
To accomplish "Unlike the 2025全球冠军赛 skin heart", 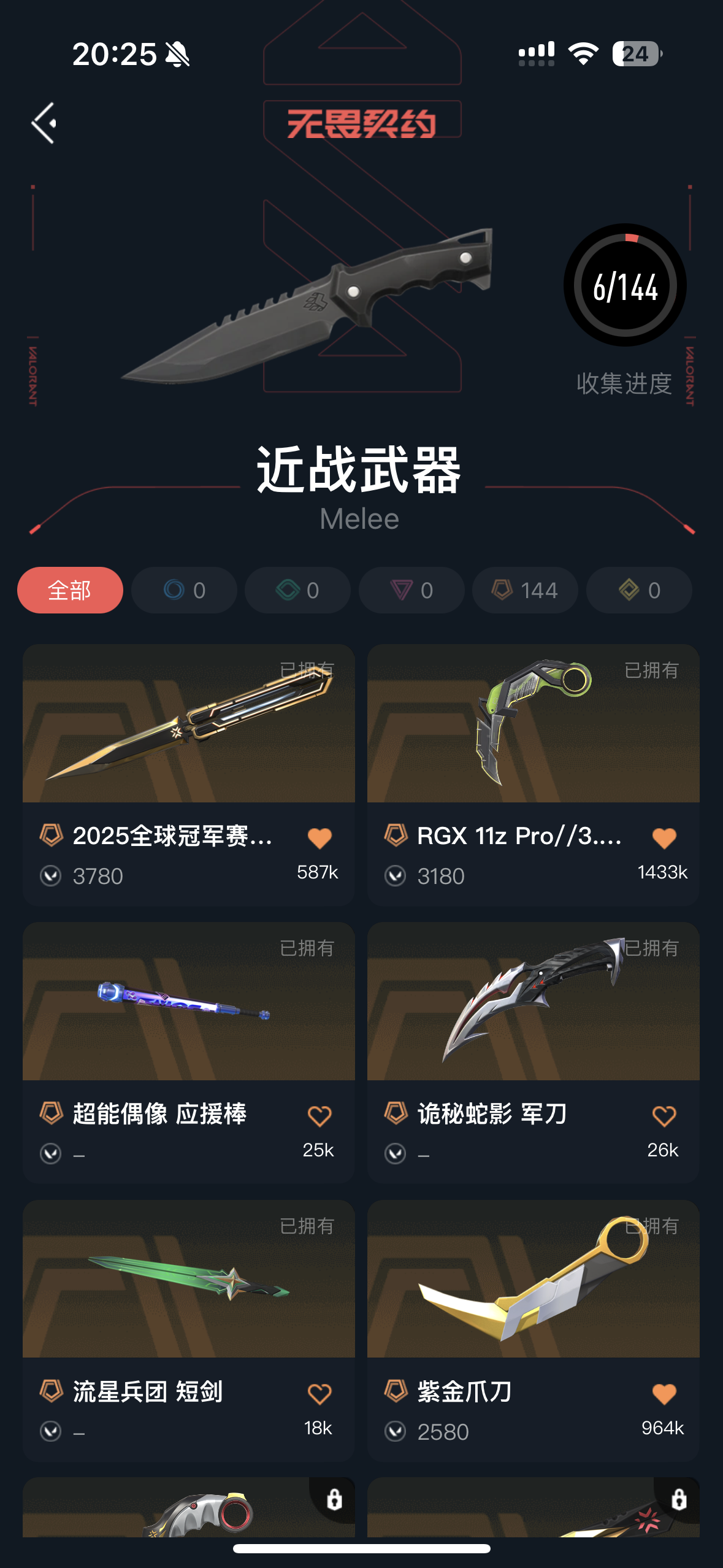I will (x=319, y=838).
